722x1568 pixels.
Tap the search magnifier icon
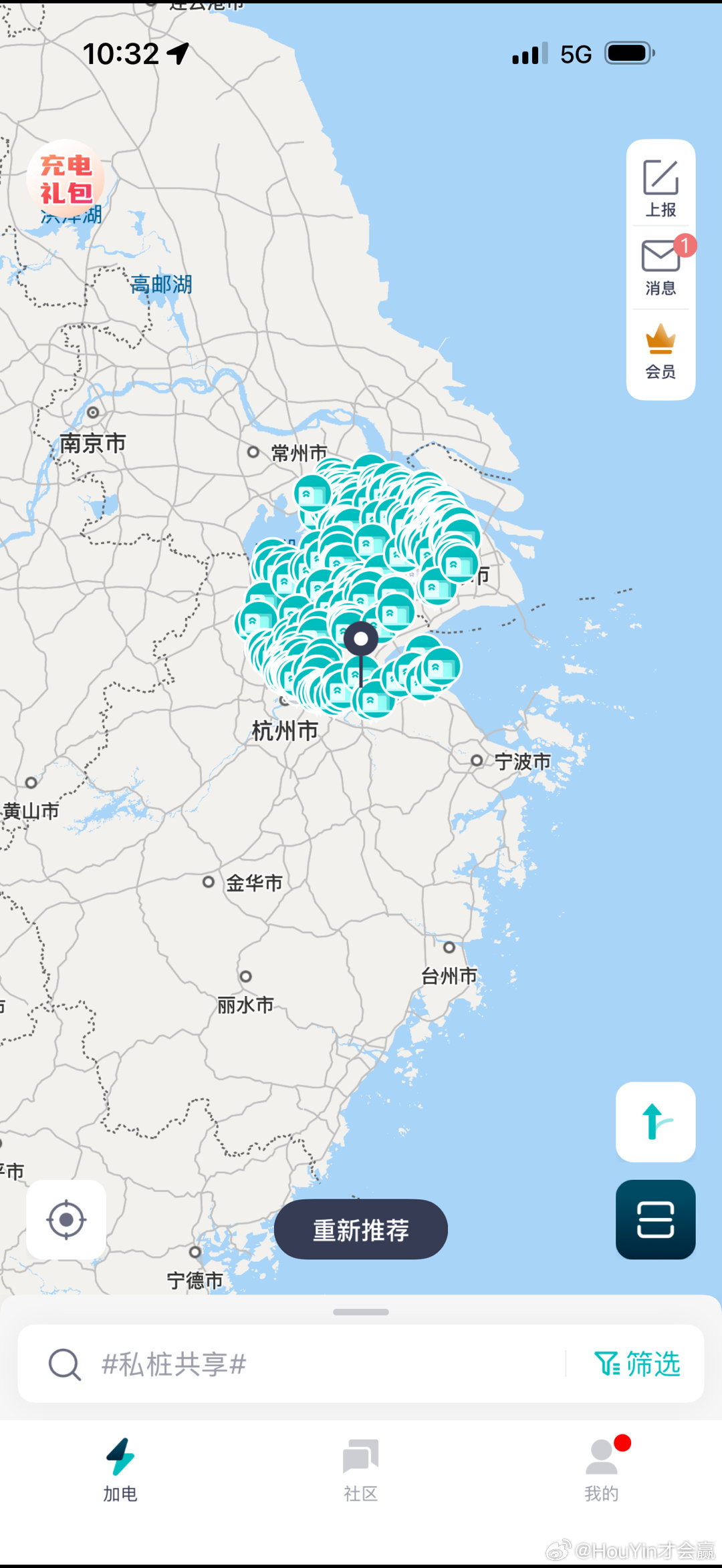(x=64, y=1364)
